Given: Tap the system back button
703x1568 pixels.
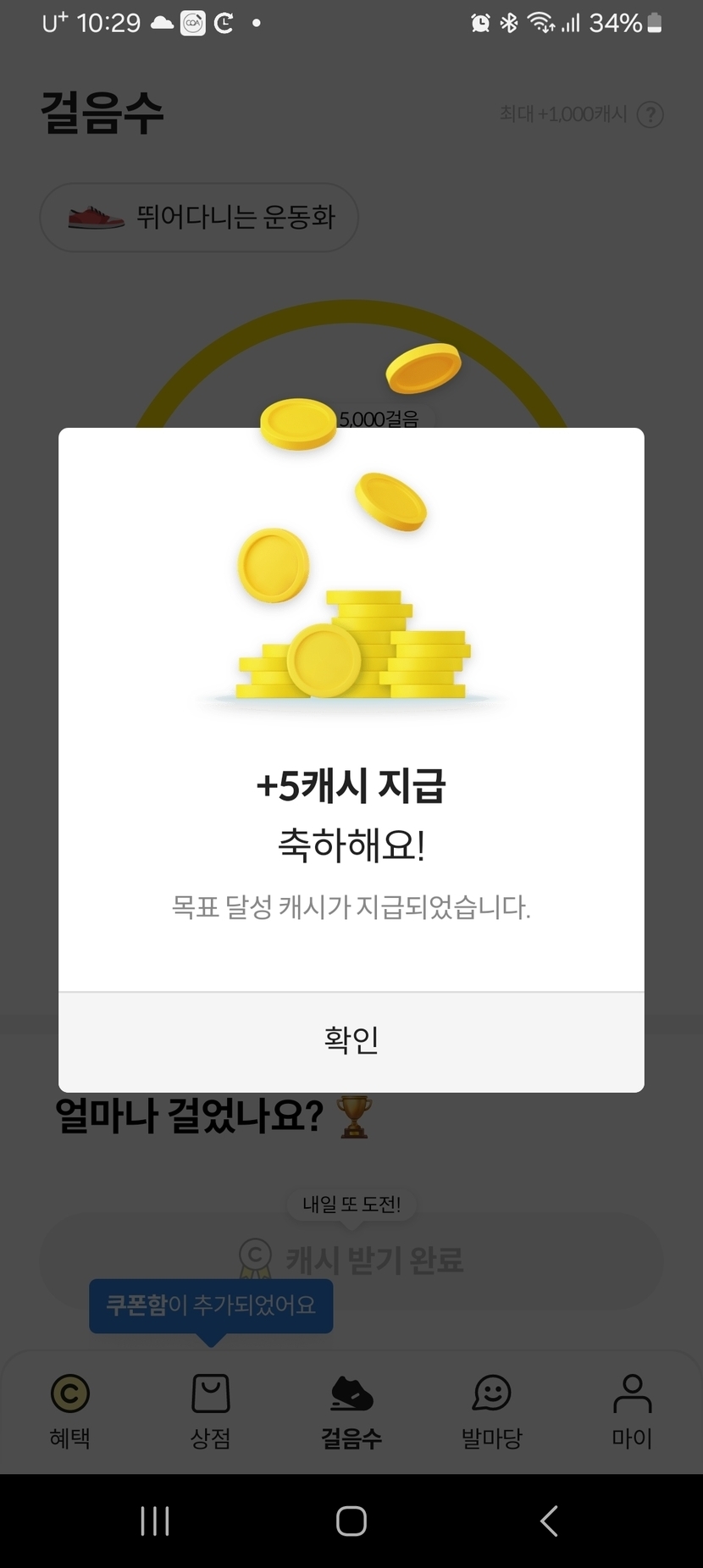Looking at the screenshot, I should pyautogui.click(x=549, y=1521).
